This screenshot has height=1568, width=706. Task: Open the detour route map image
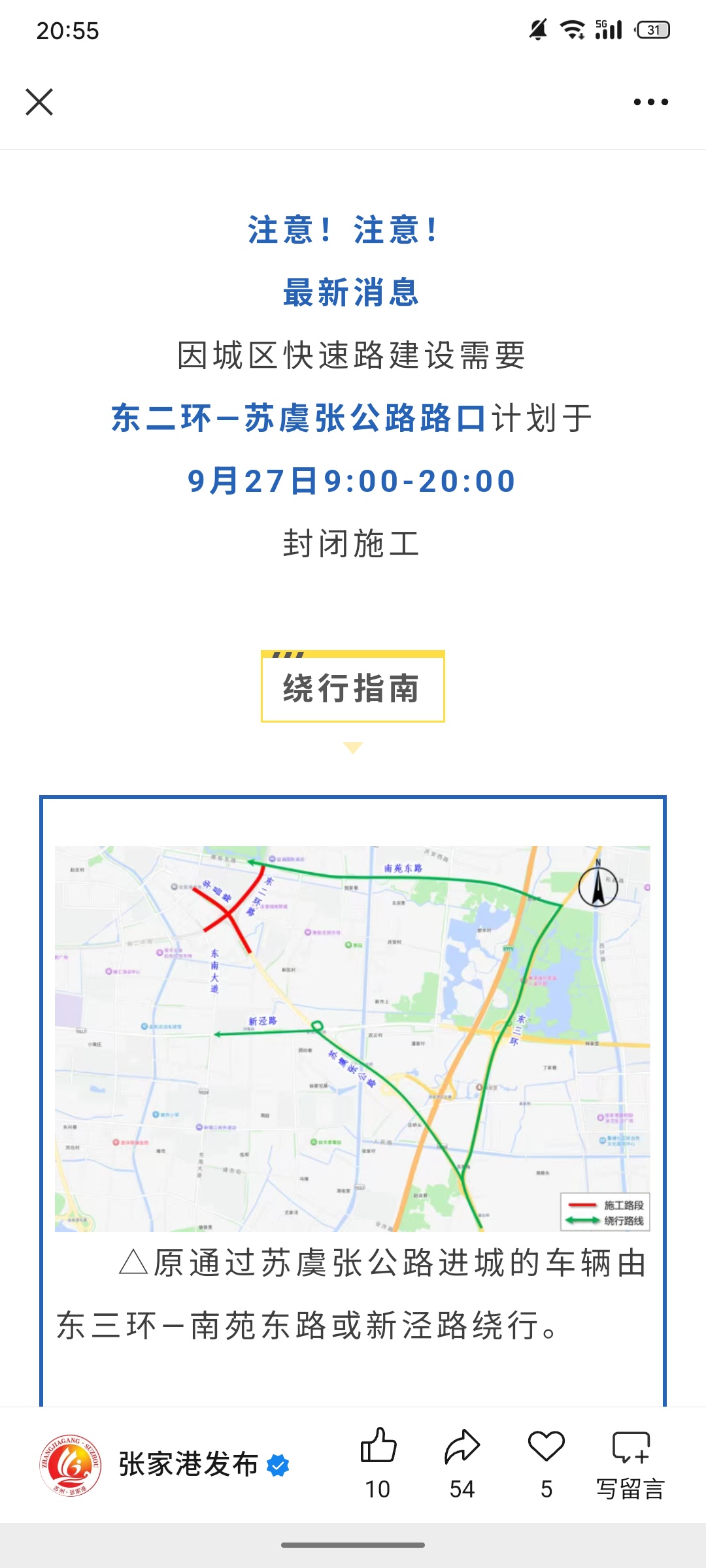[352, 1039]
